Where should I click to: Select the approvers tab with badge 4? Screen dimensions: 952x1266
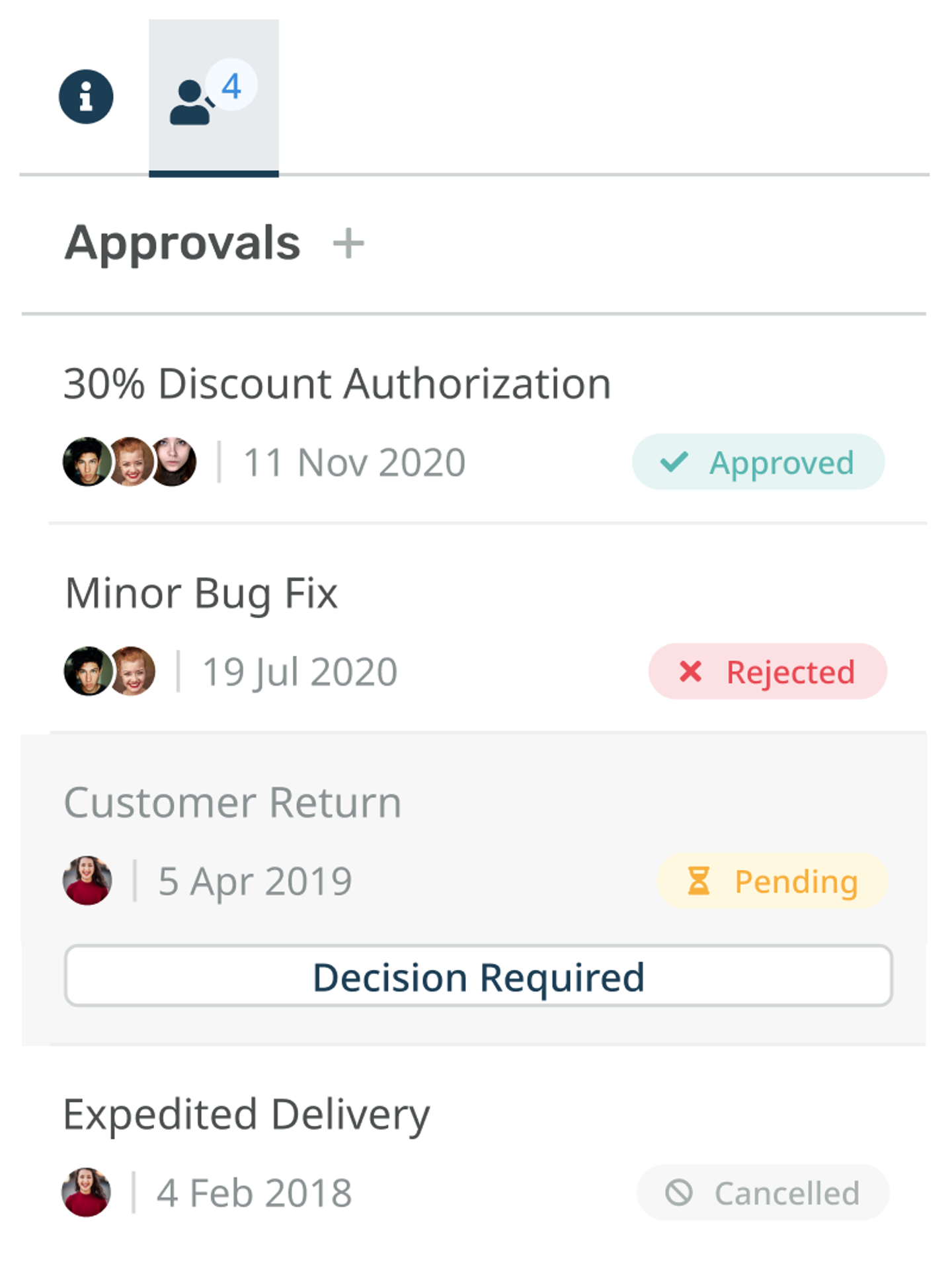[213, 98]
